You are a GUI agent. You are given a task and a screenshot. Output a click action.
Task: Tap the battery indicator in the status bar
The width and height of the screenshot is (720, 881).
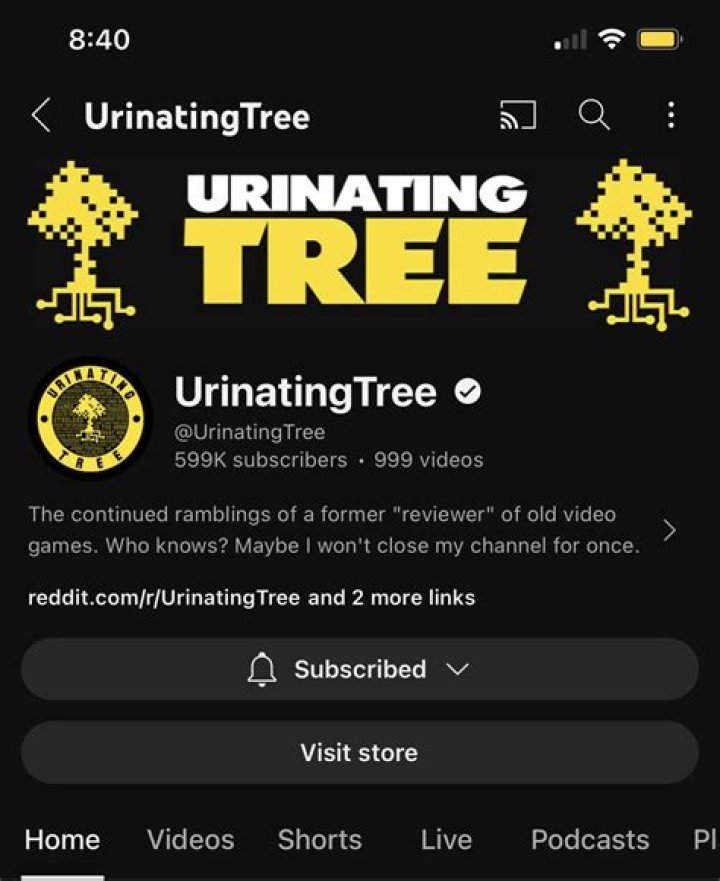point(662,39)
